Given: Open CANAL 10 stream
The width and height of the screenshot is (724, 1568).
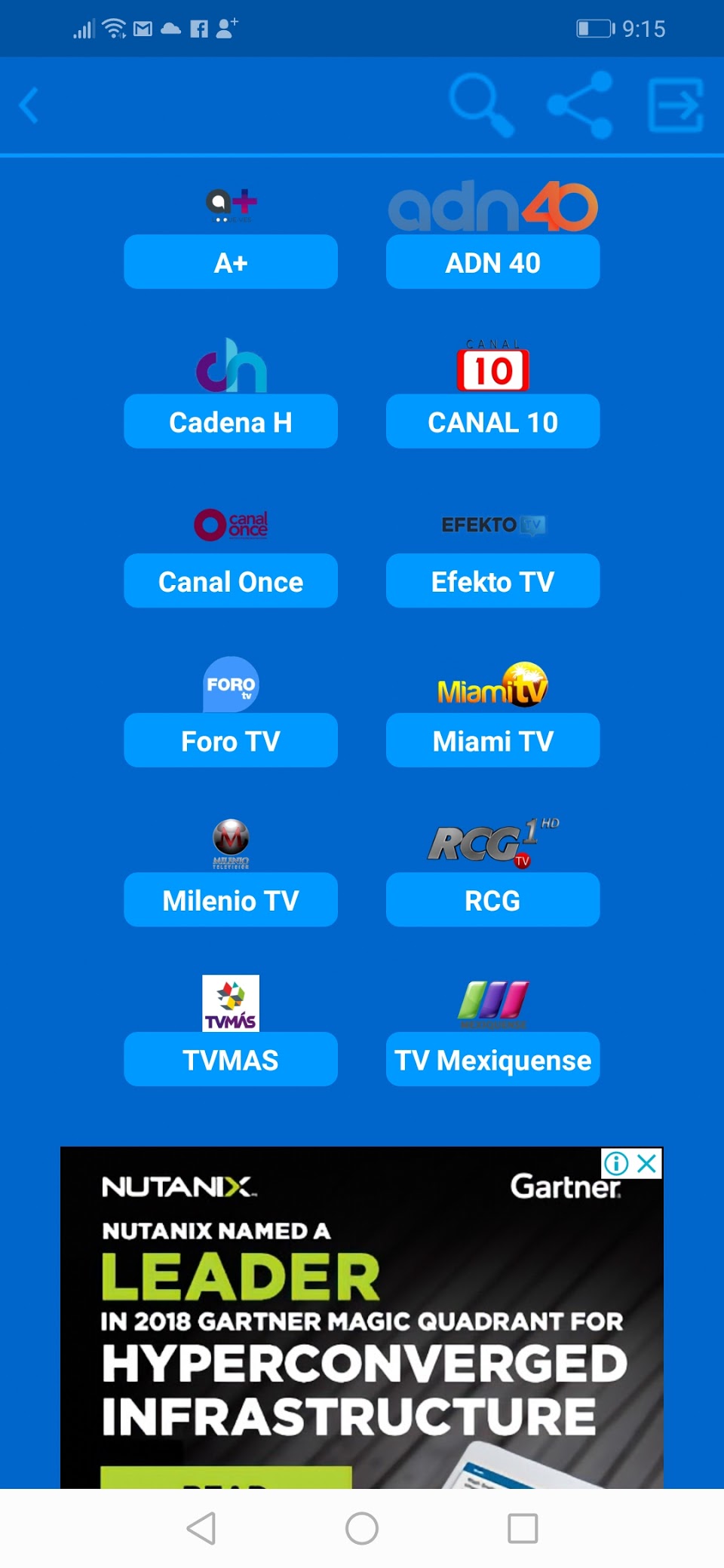Looking at the screenshot, I should point(492,421).
